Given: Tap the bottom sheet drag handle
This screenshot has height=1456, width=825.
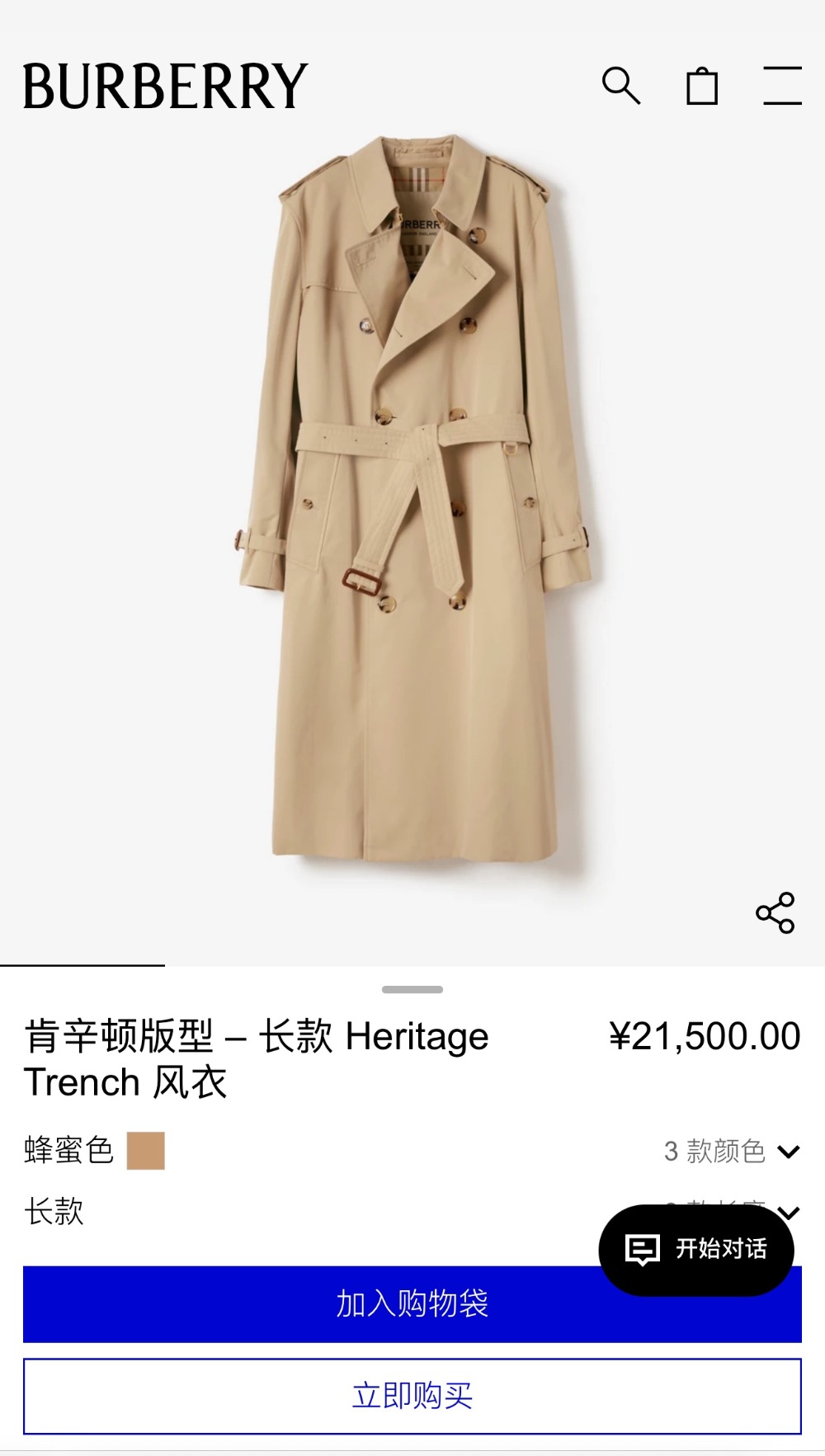Looking at the screenshot, I should 412,989.
